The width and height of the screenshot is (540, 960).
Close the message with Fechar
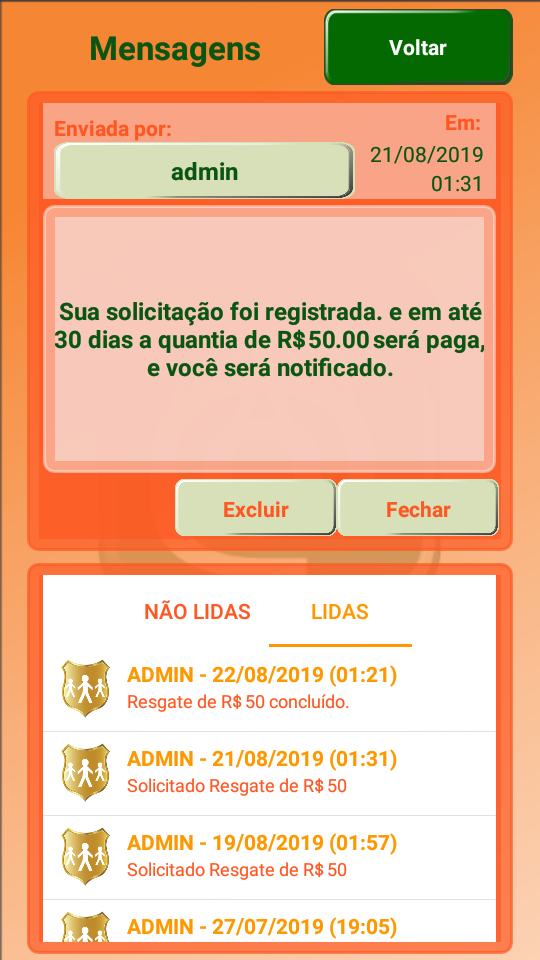[418, 508]
